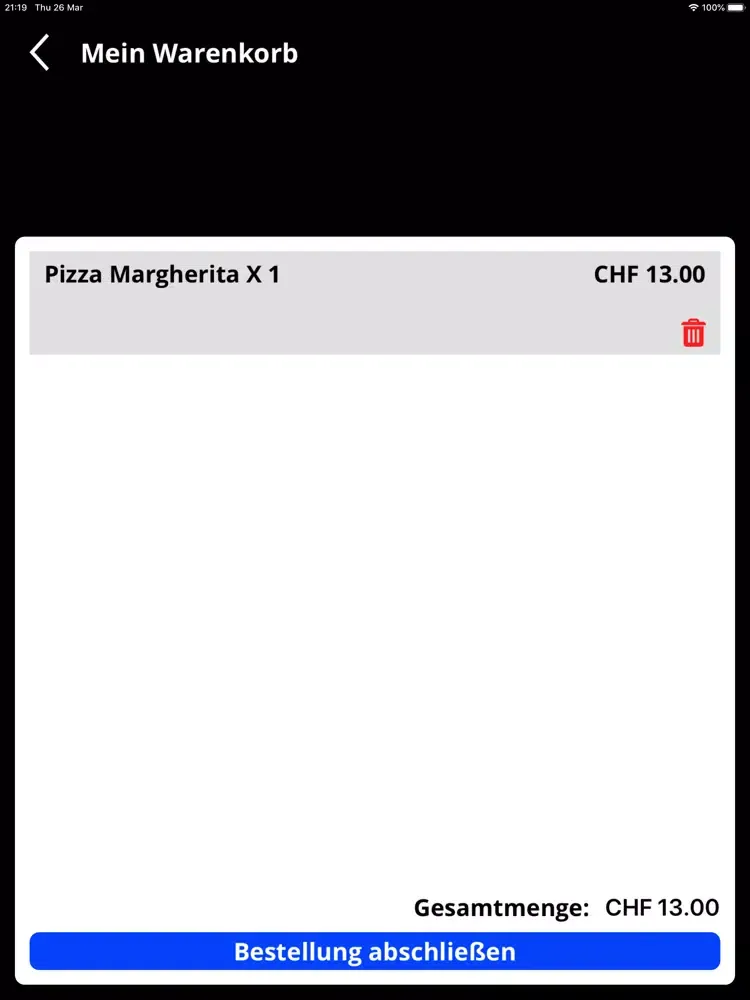Viewport: 750px width, 1000px height.
Task: Click the CHF 13.00 total beside Gesamtmenge
Action: [x=659, y=907]
